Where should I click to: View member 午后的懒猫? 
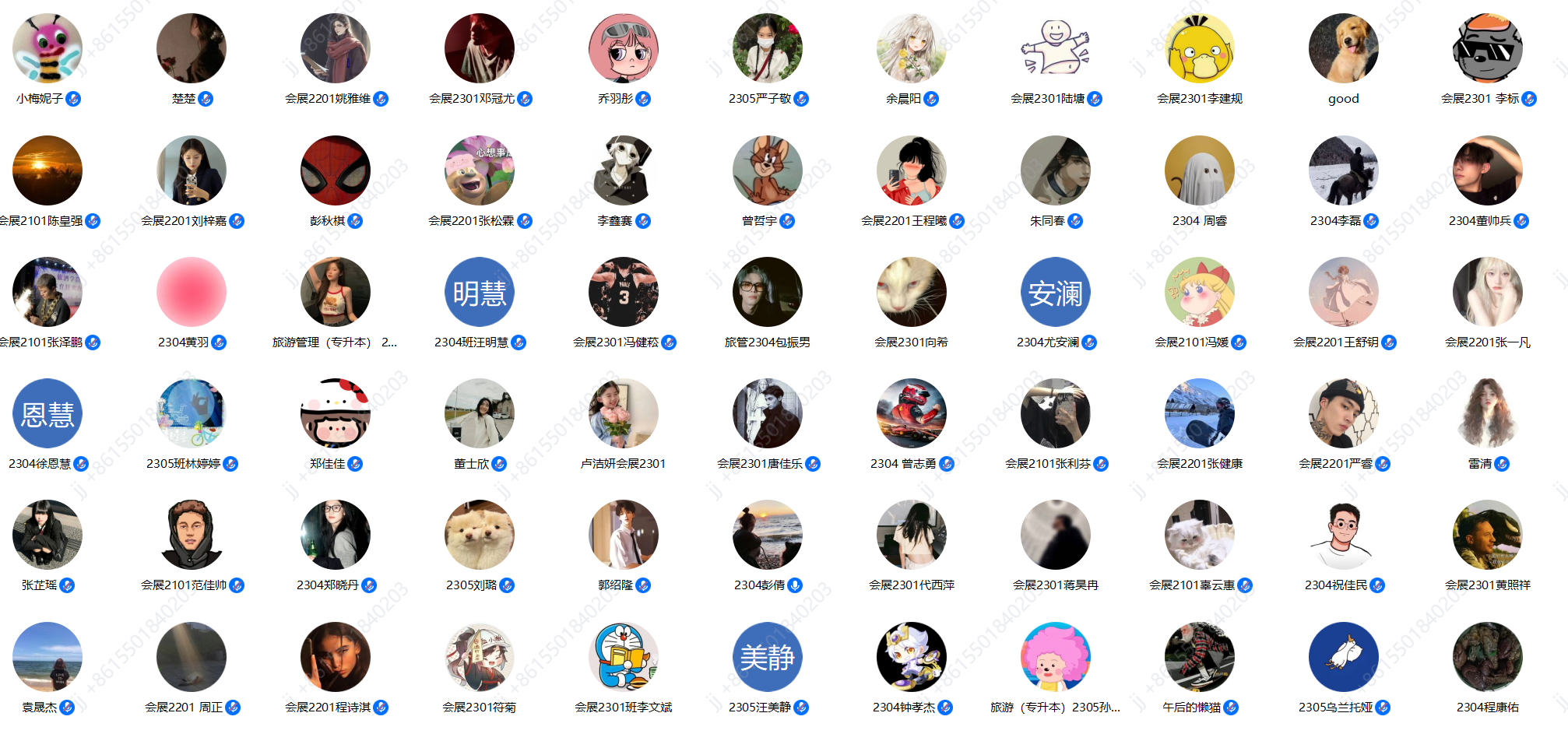click(x=1199, y=657)
